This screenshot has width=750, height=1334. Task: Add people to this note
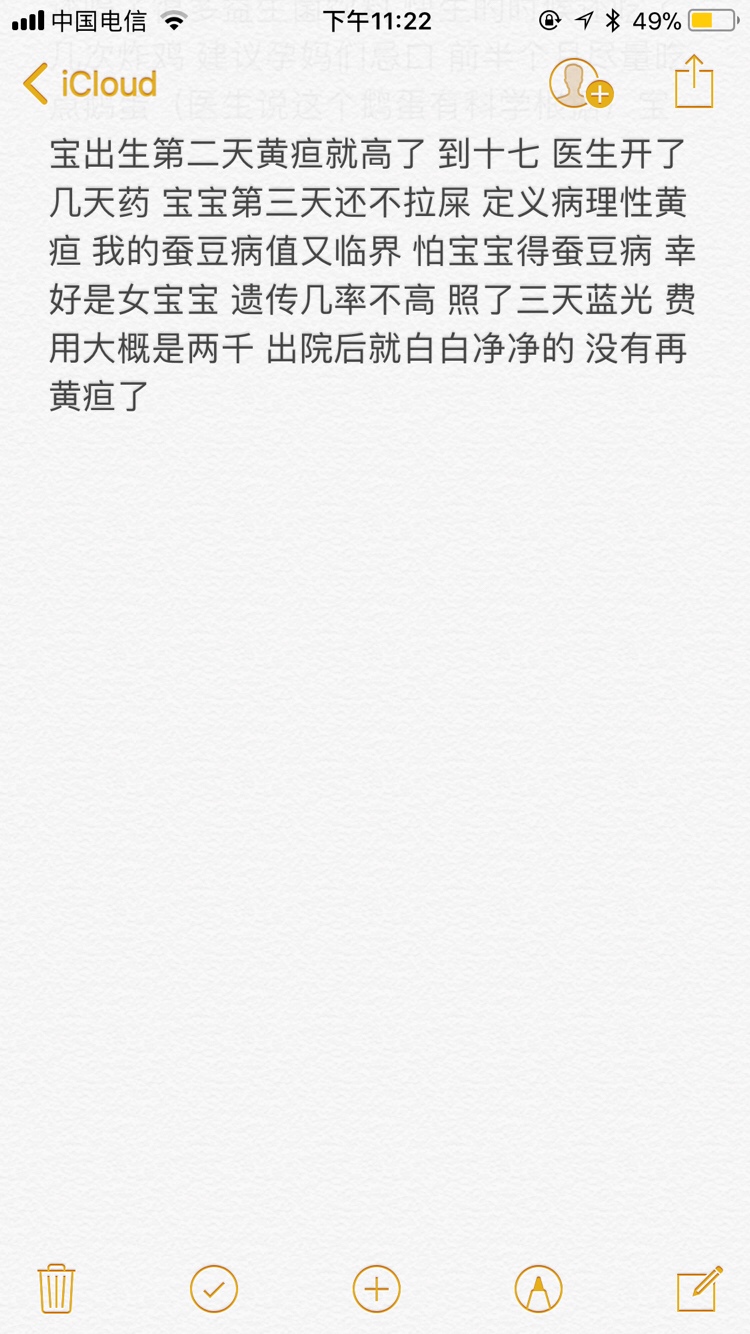(x=581, y=83)
